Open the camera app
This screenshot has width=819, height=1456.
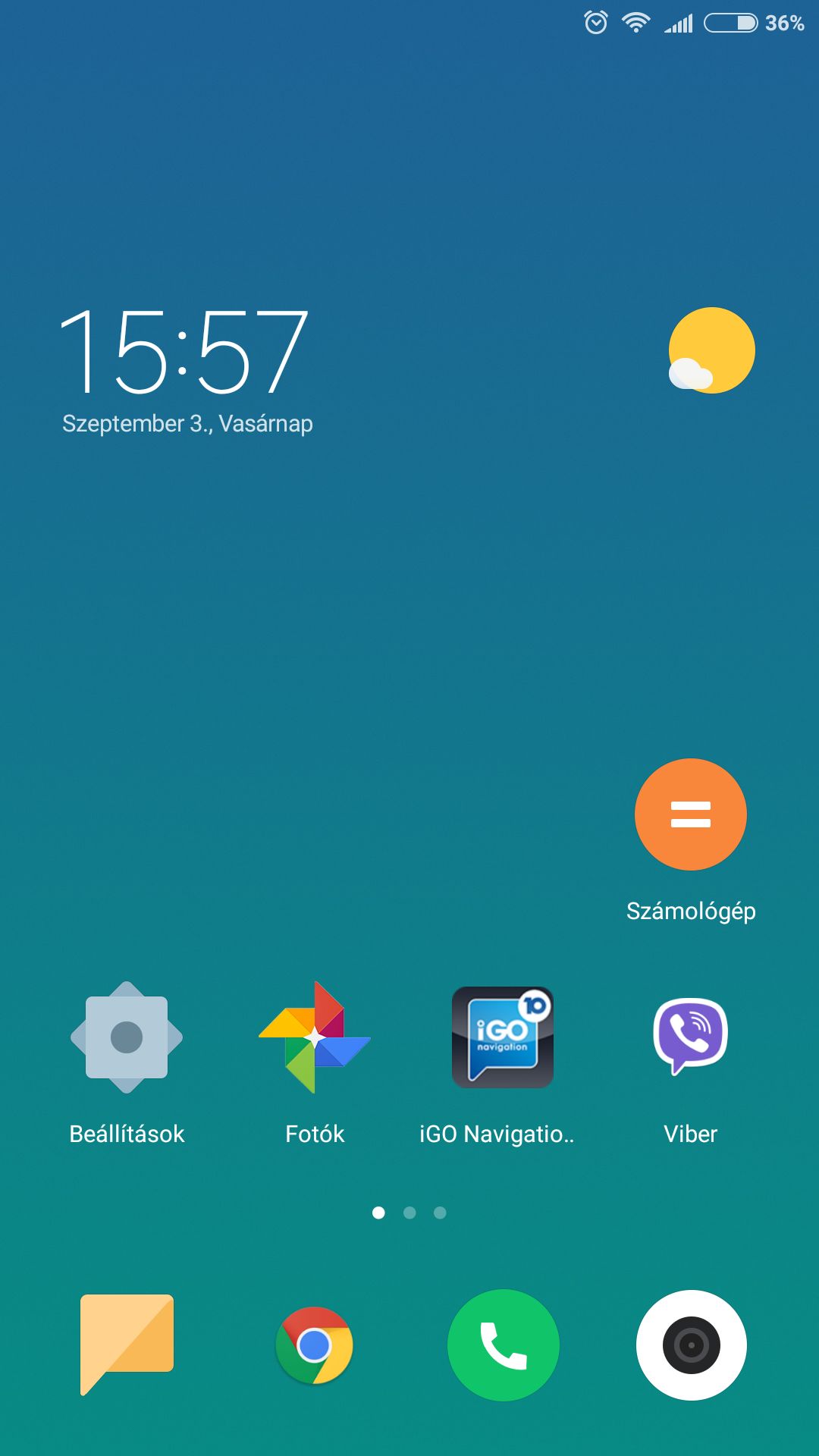(x=691, y=1345)
